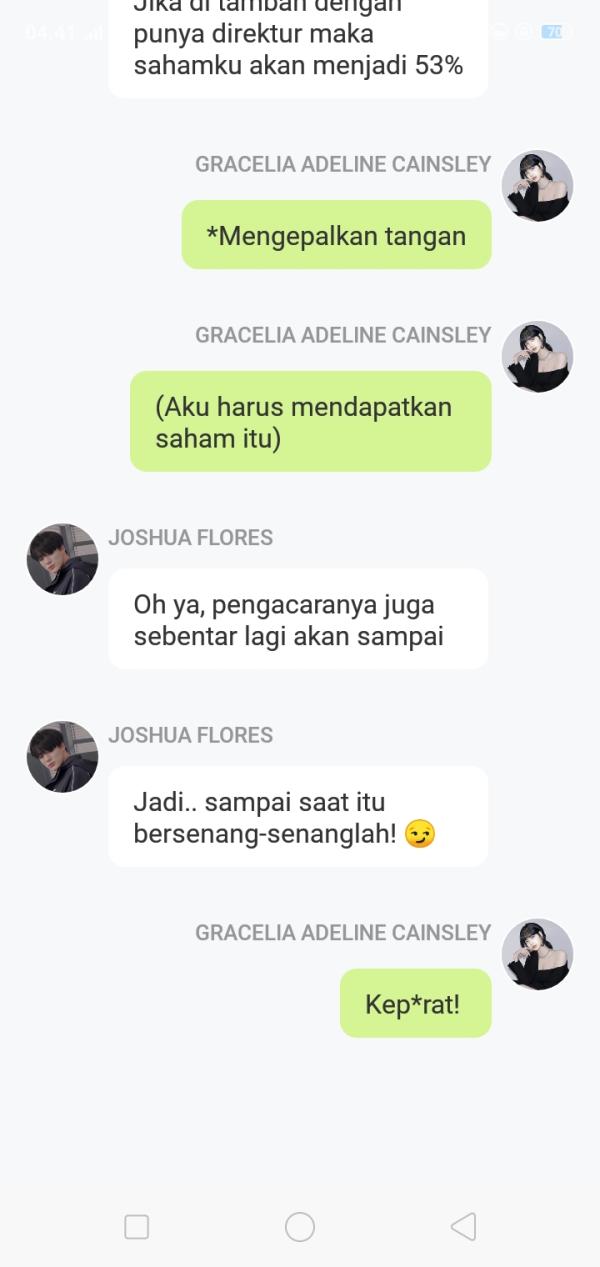Go back with the navigation bar arrow
This screenshot has width=600, height=1267.
point(463,1227)
